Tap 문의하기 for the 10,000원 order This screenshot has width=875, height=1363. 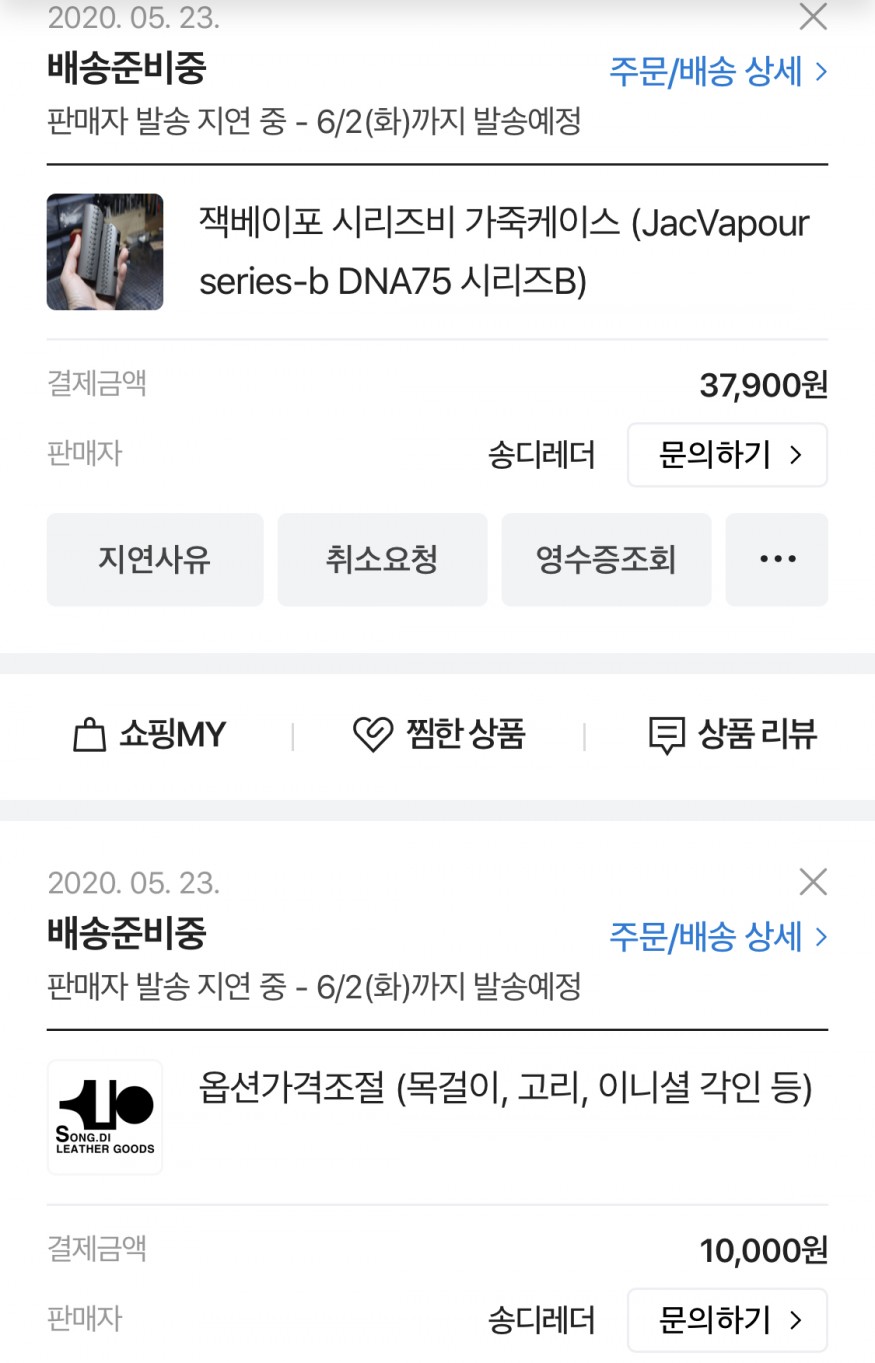[x=727, y=1320]
